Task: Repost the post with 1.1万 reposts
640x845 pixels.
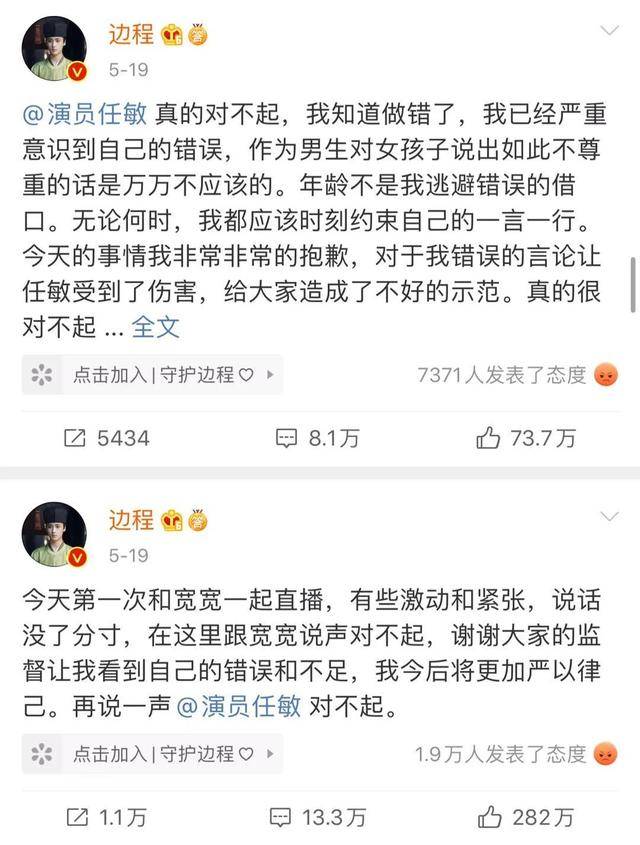Action: tap(106, 817)
